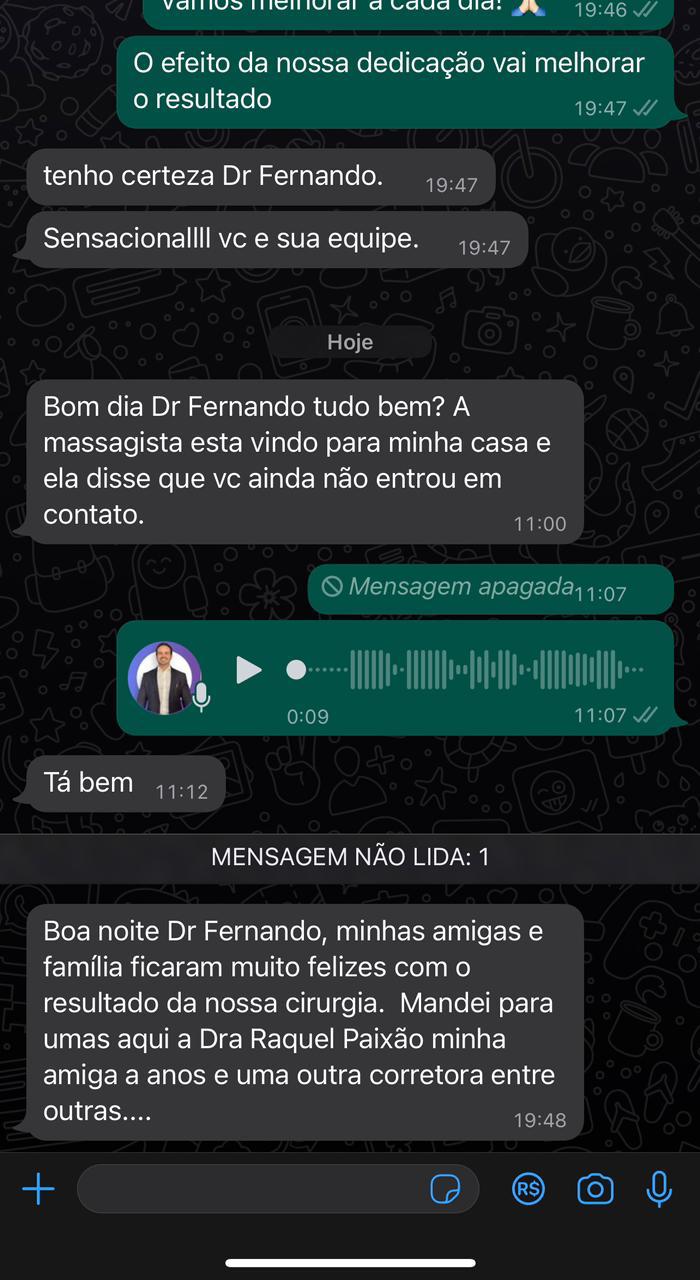Open the R$ payment option

528,1189
